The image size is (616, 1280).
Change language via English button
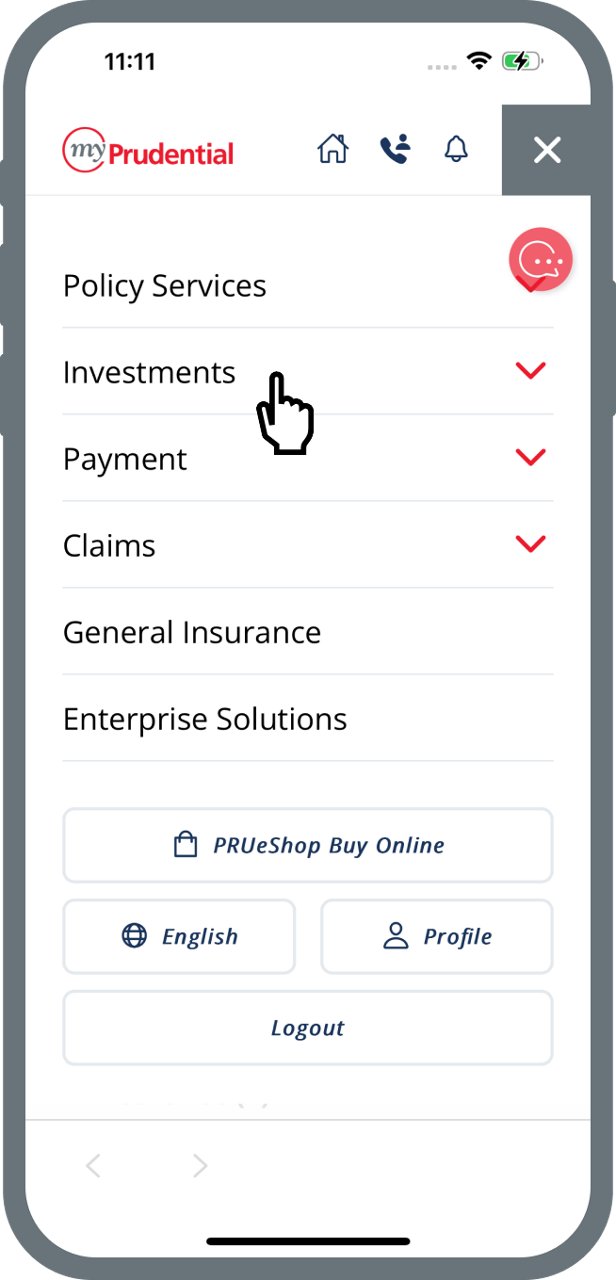click(179, 936)
